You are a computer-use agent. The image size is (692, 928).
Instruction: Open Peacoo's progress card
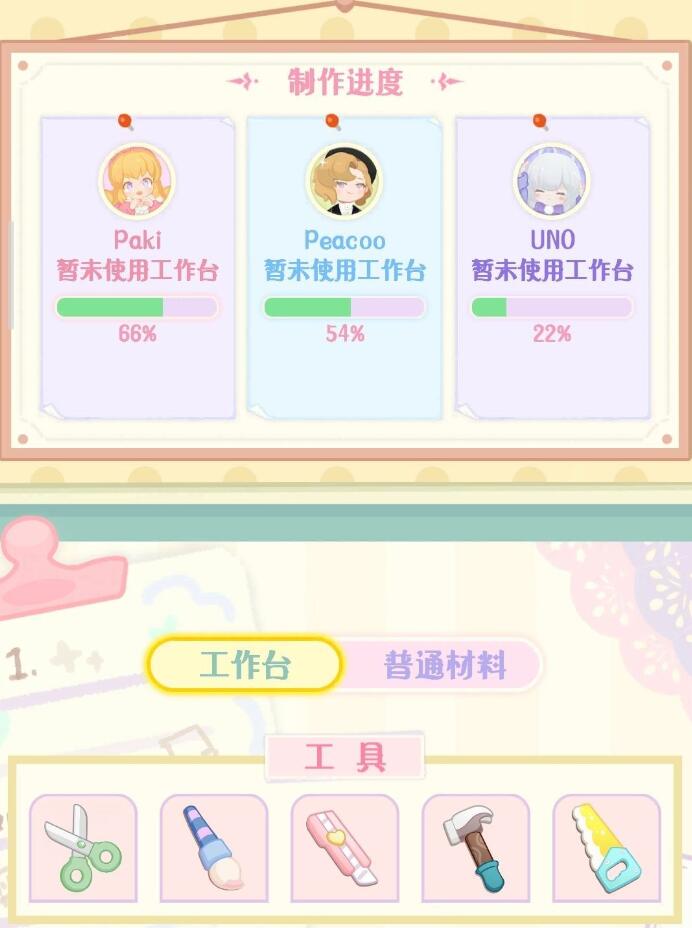[344, 266]
